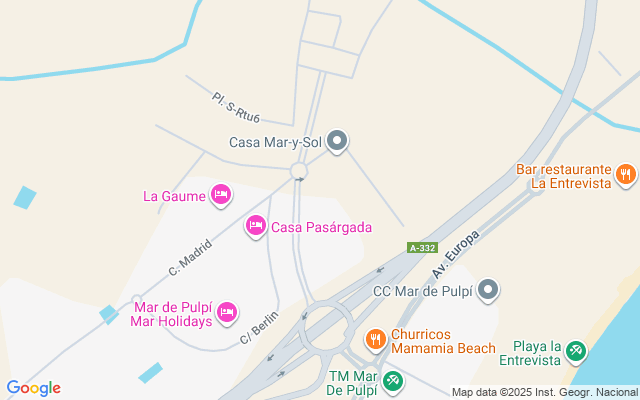Image resolution: width=640 pixels, height=400 pixels.
Task: Select Bar restaurante La Entrevista marker
Action: [626, 174]
